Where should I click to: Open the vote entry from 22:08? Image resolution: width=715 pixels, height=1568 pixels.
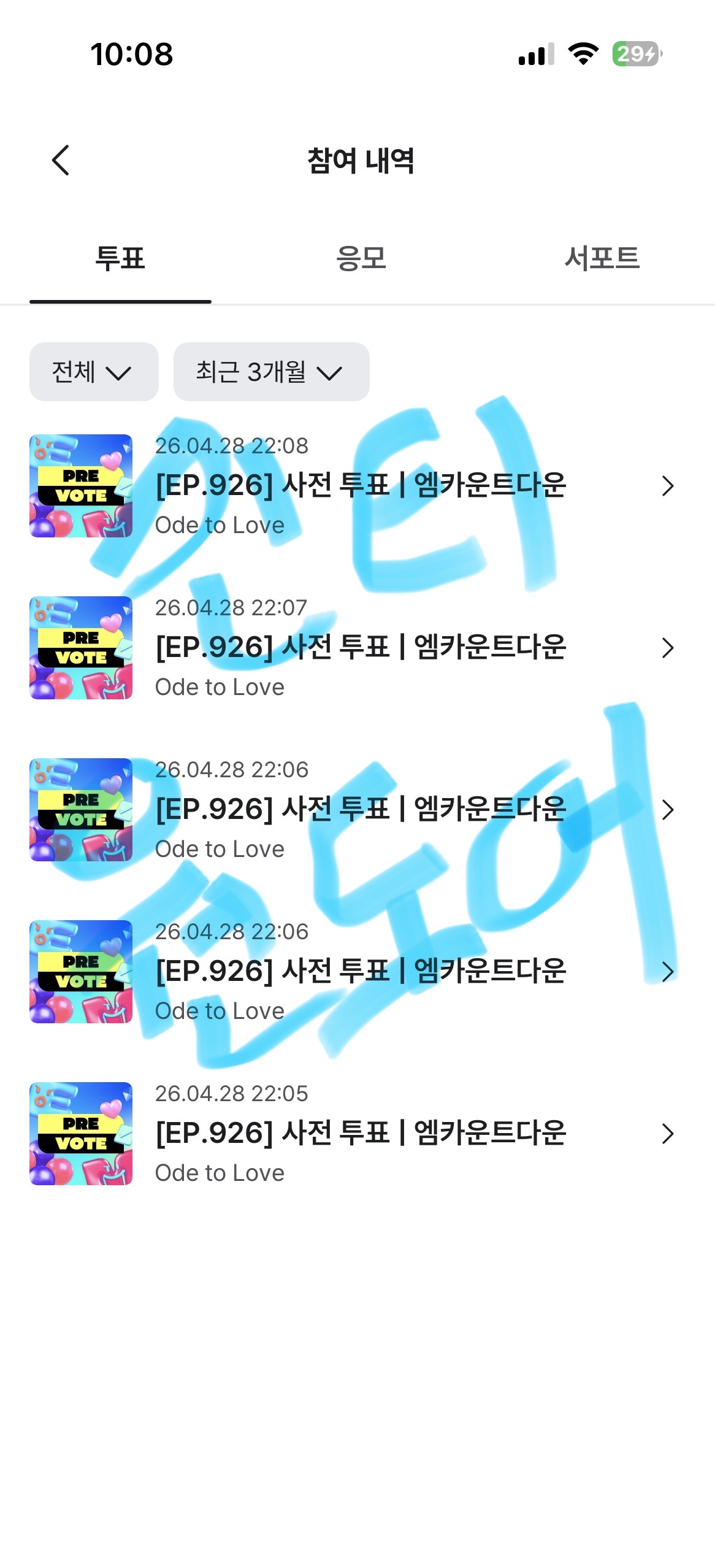[357, 486]
